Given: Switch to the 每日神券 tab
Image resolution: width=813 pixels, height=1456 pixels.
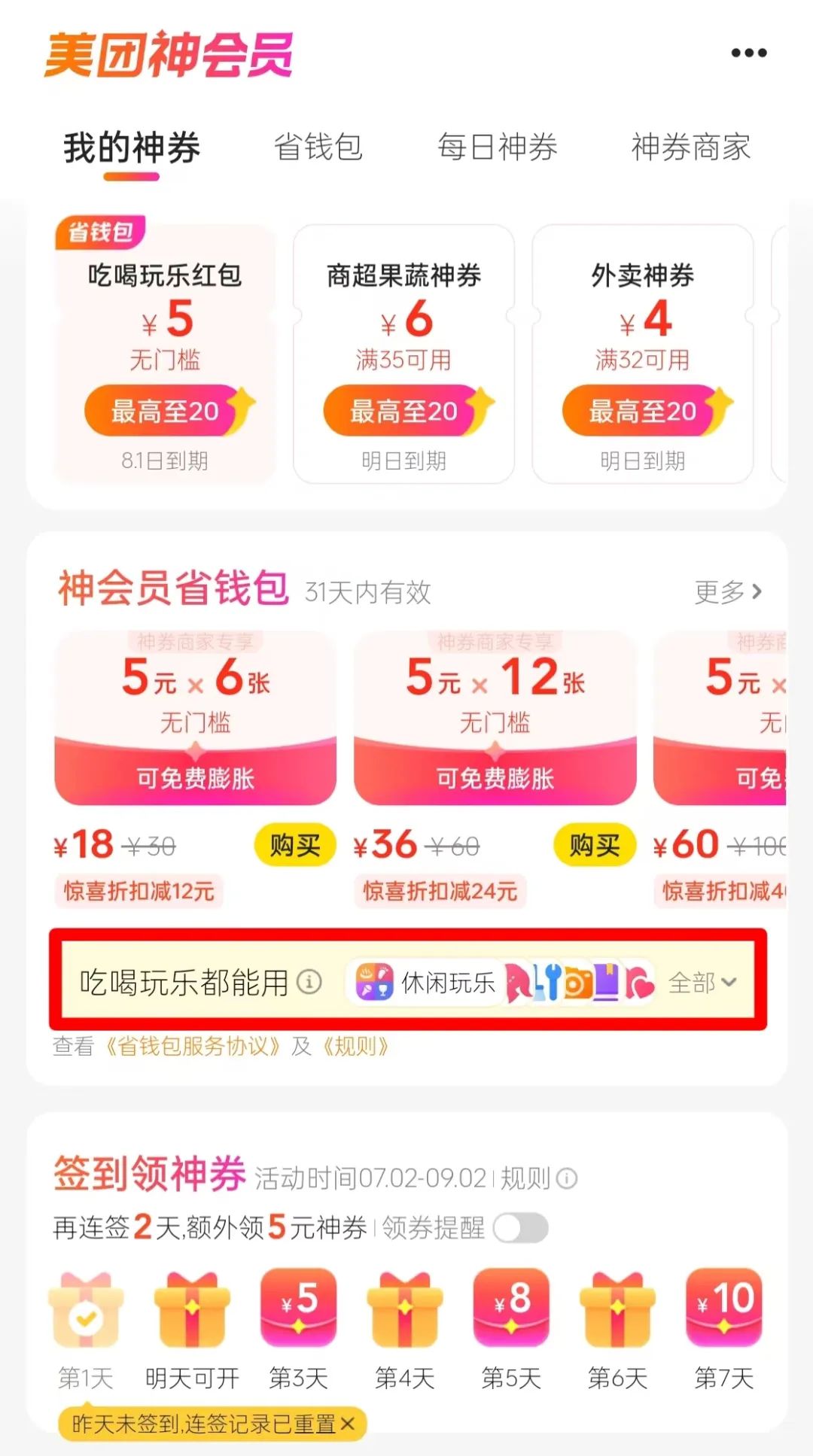Looking at the screenshot, I should click(x=498, y=147).
